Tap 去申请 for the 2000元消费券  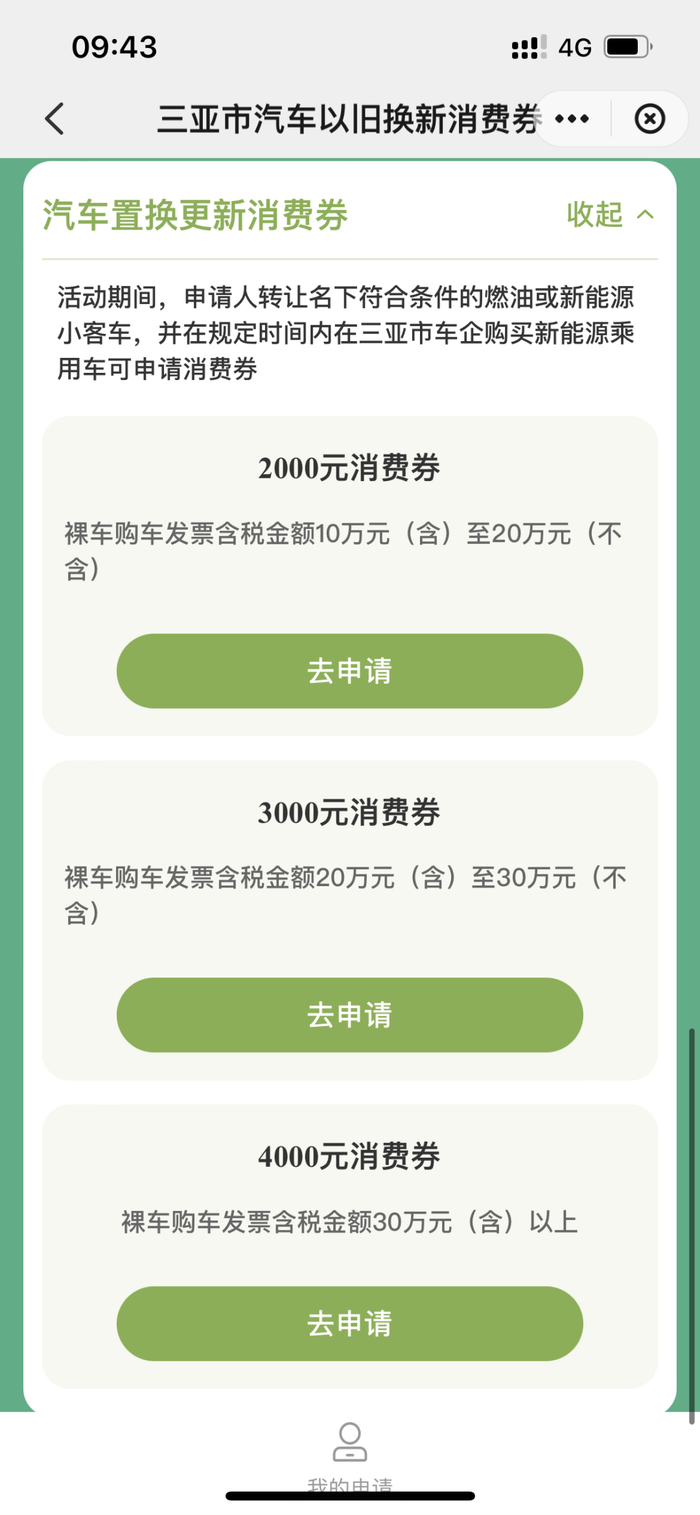click(350, 671)
